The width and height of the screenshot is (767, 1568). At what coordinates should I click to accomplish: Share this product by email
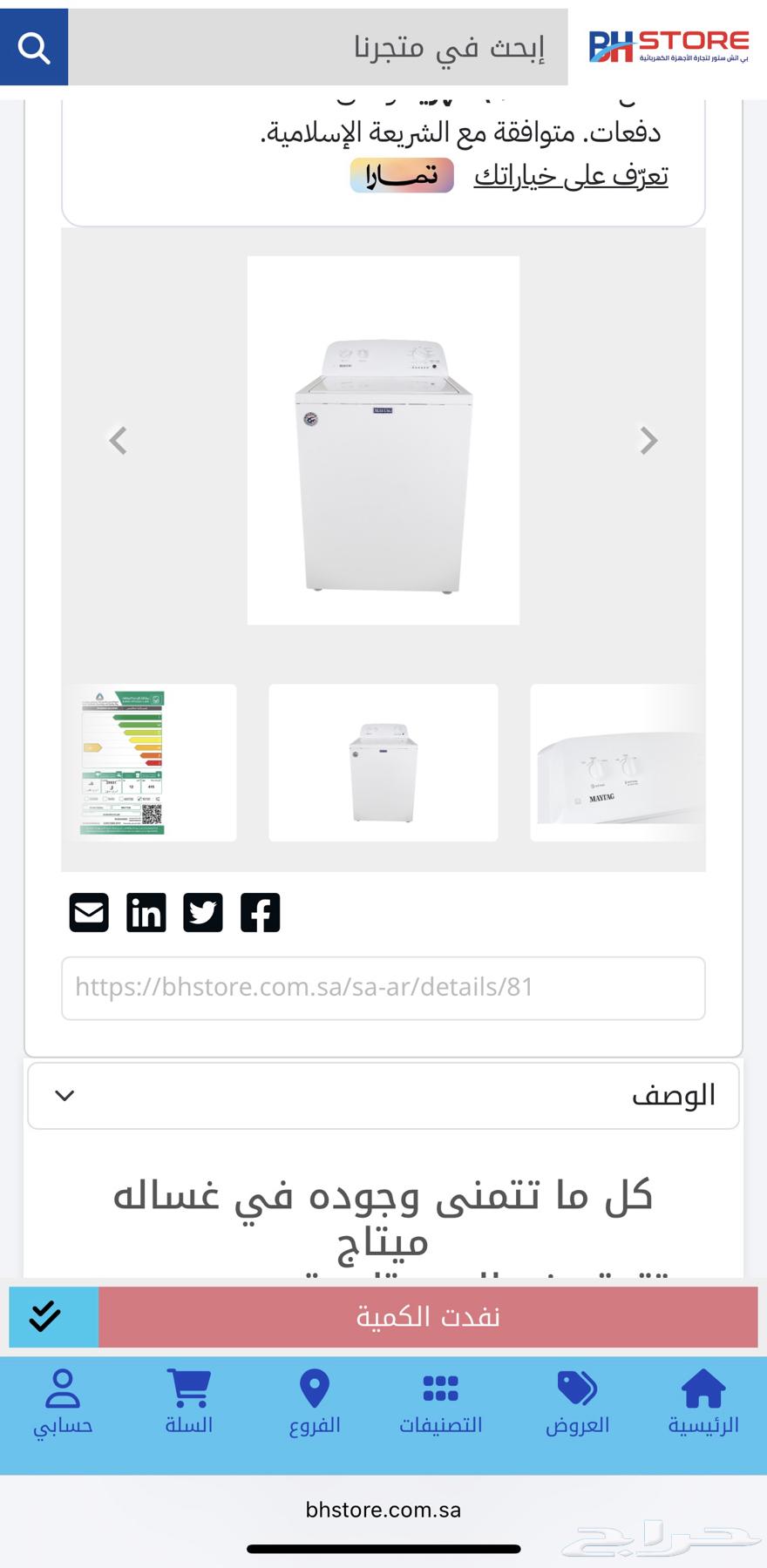(x=89, y=913)
